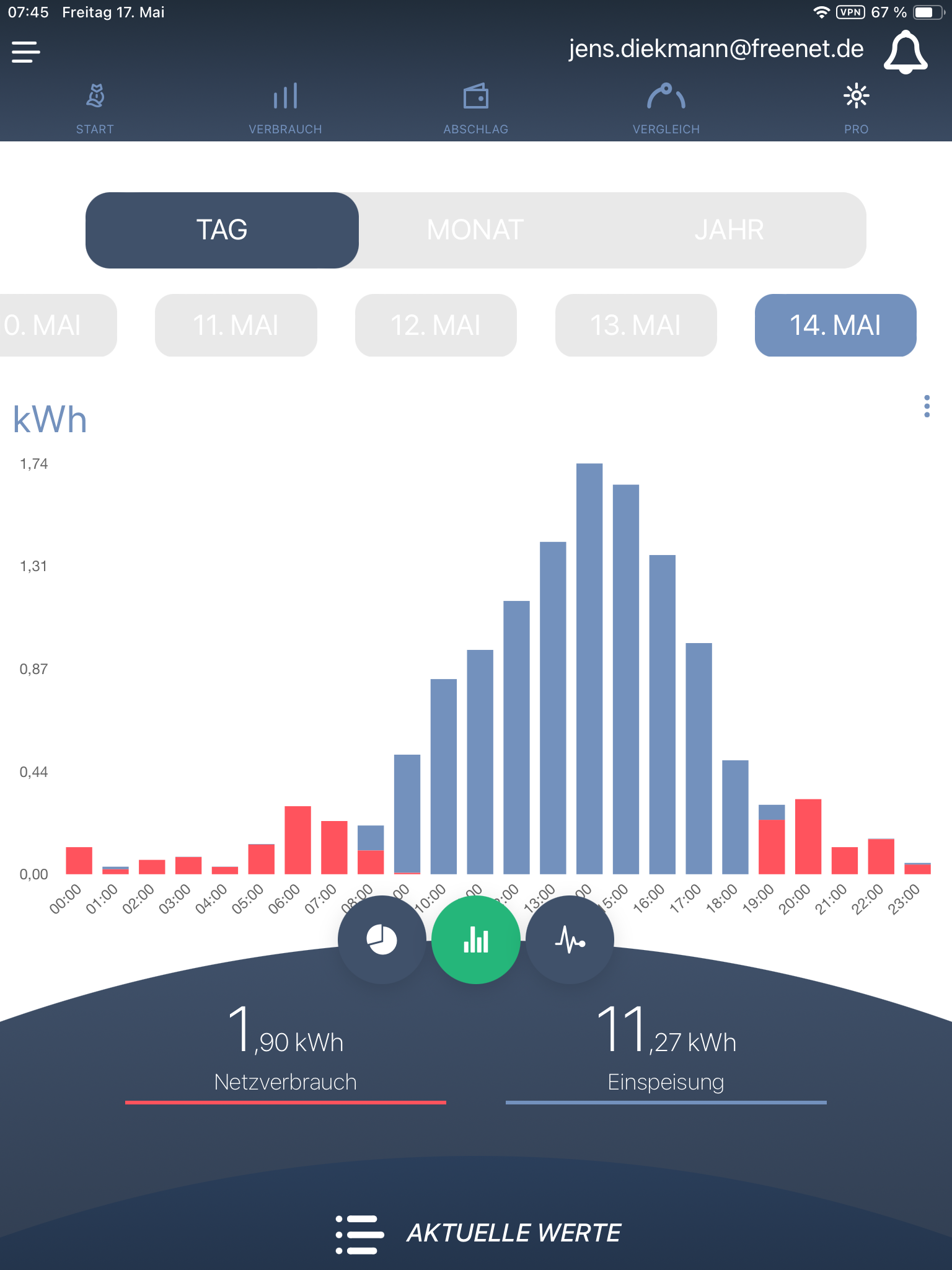
Task: Open the ABSCHLAG tab
Action: pos(475,109)
